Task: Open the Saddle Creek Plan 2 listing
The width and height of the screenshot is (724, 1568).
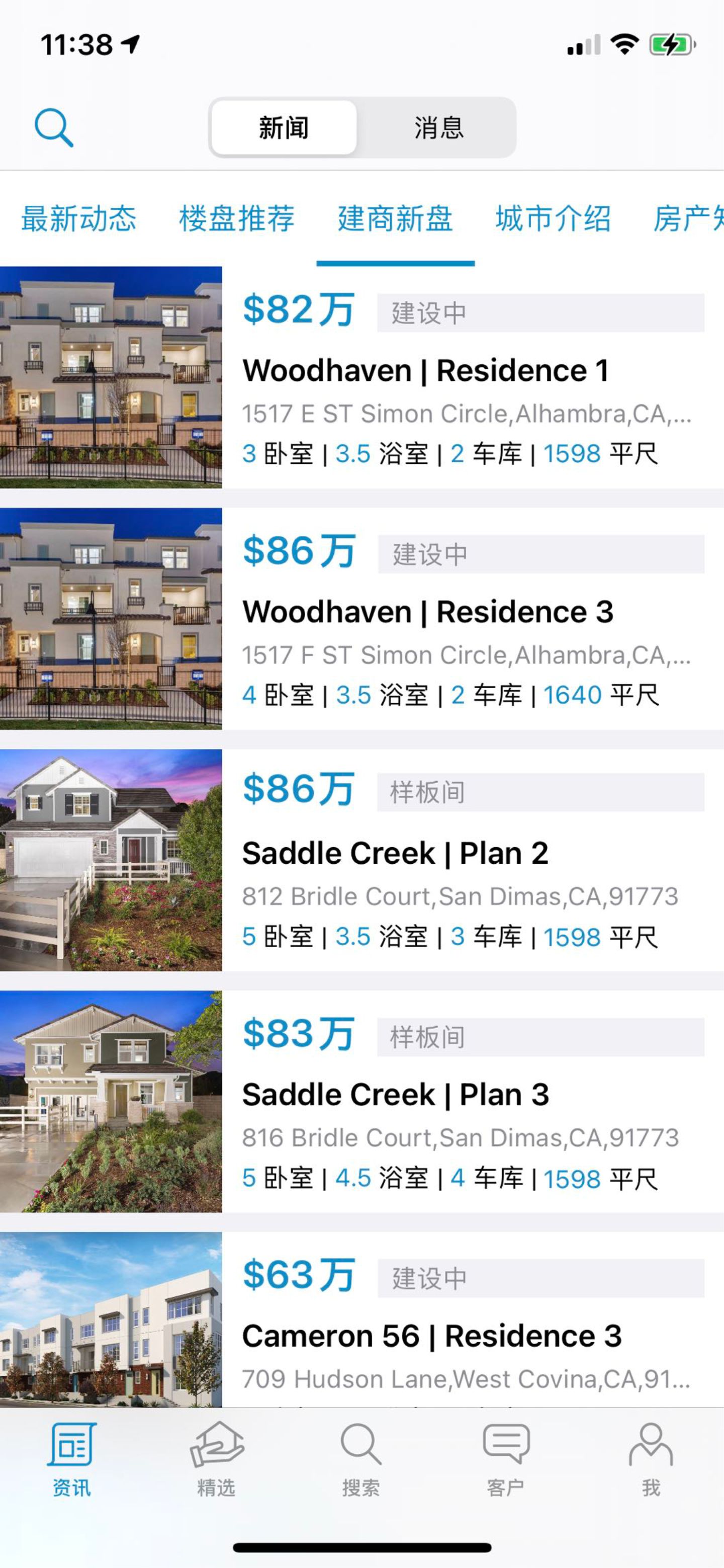Action: [396, 852]
